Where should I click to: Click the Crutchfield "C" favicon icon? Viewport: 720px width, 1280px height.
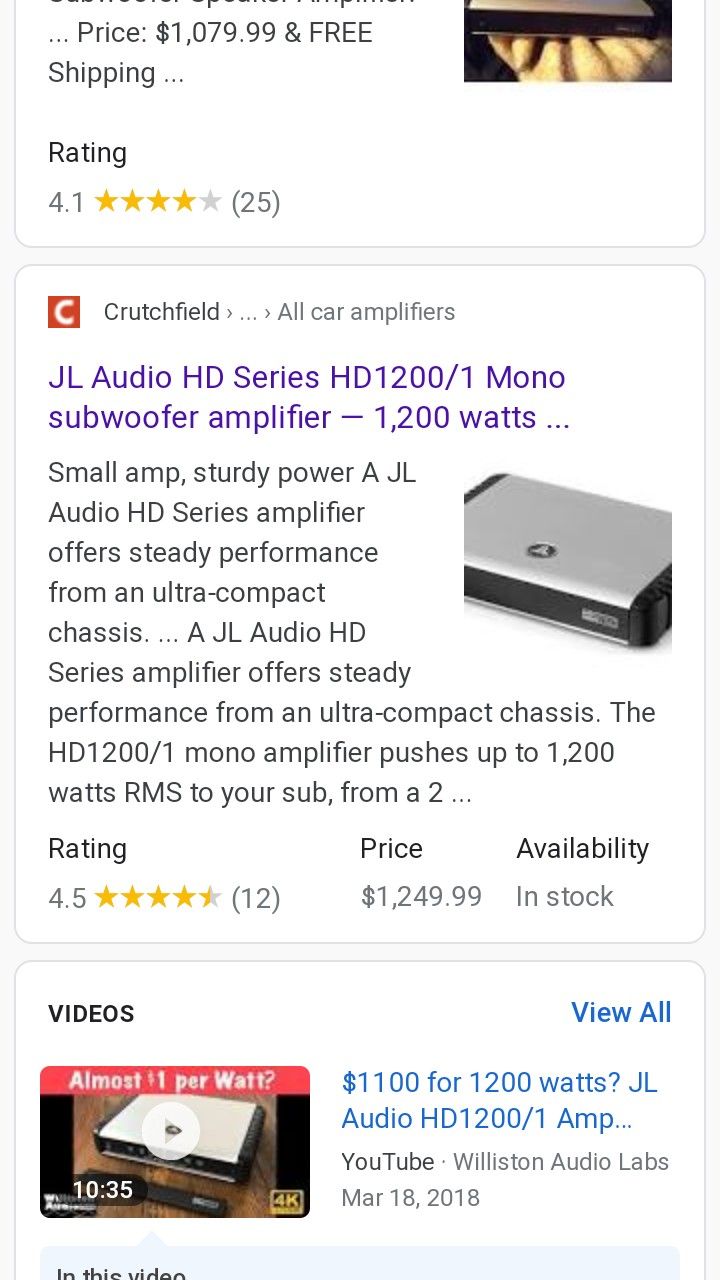click(63, 311)
